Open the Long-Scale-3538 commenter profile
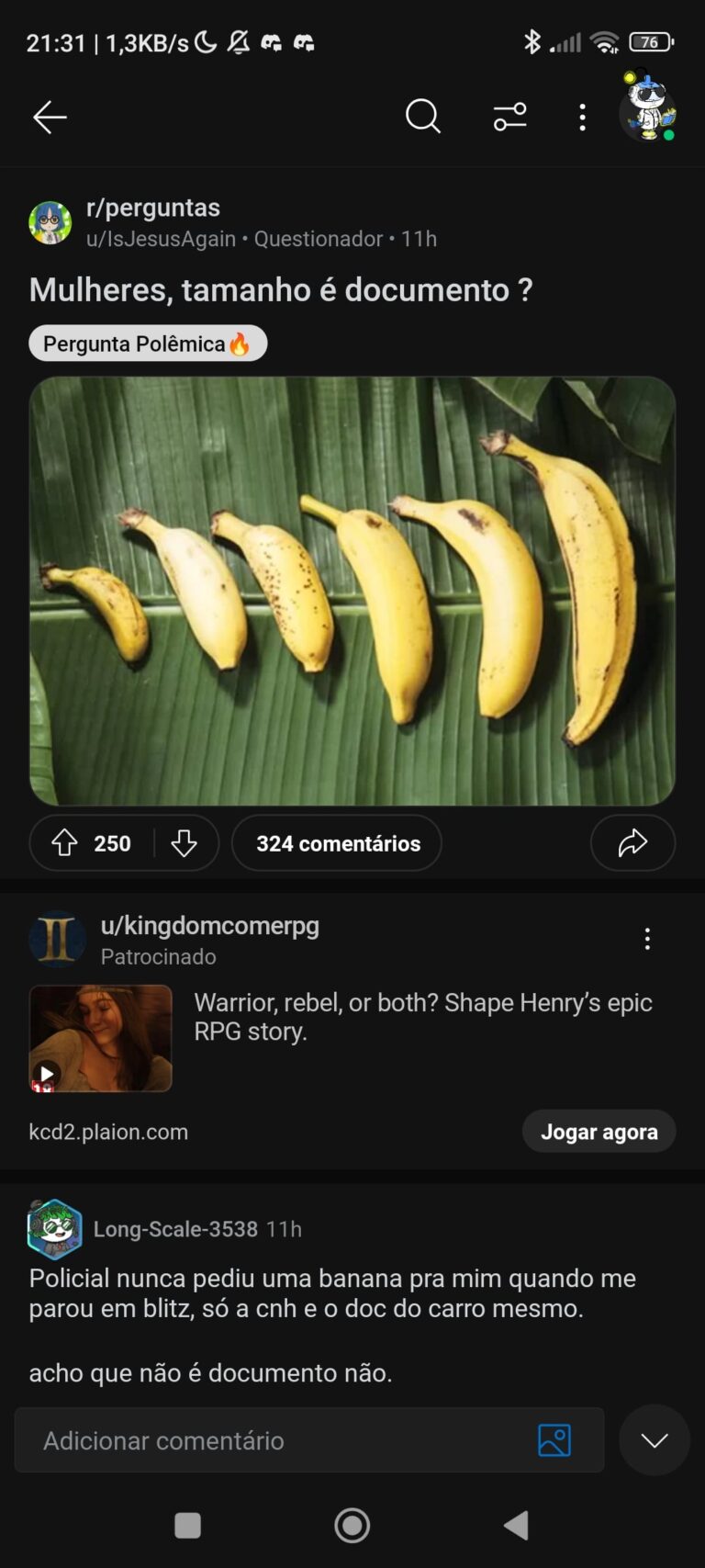705x1568 pixels. pos(174,1229)
